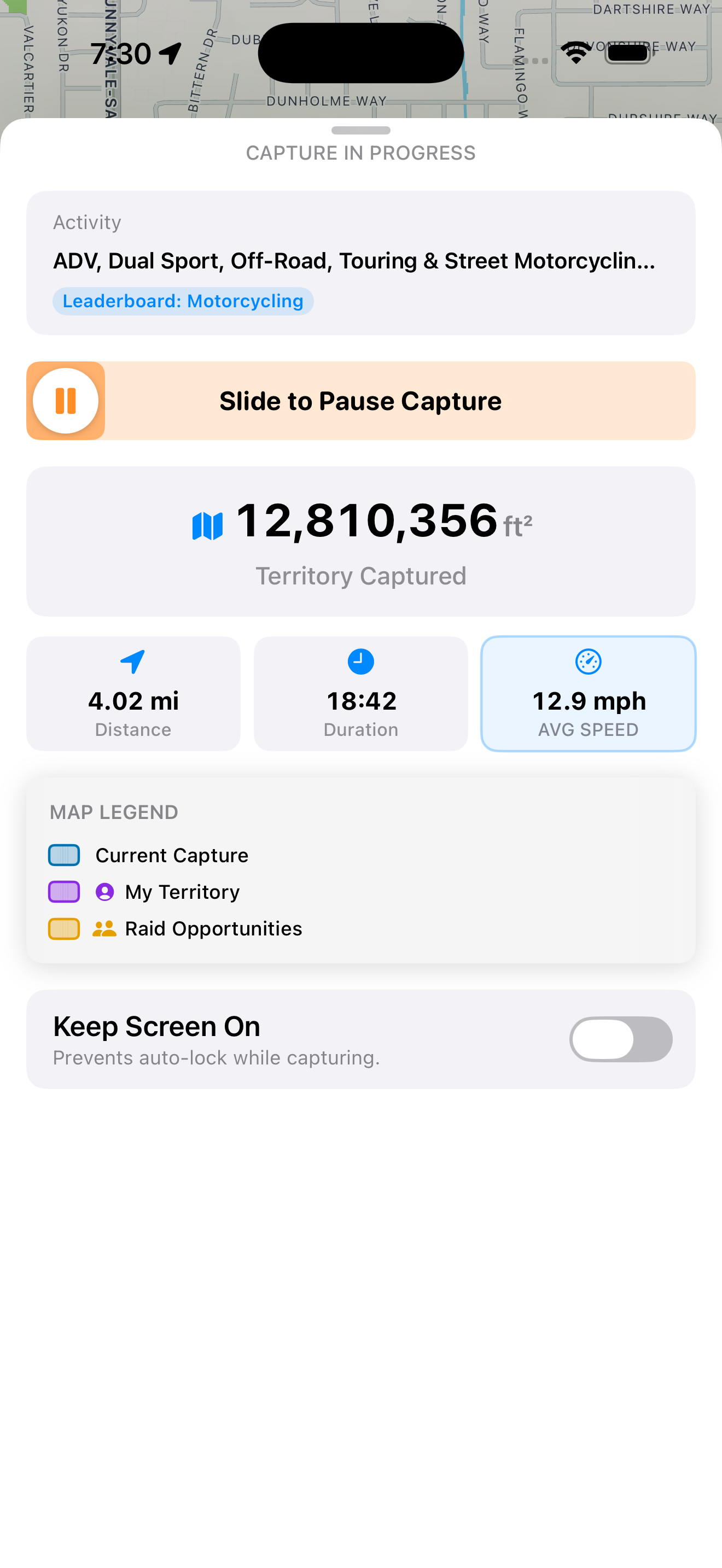
Task: Select the AVG SPEED stat card
Action: point(588,693)
